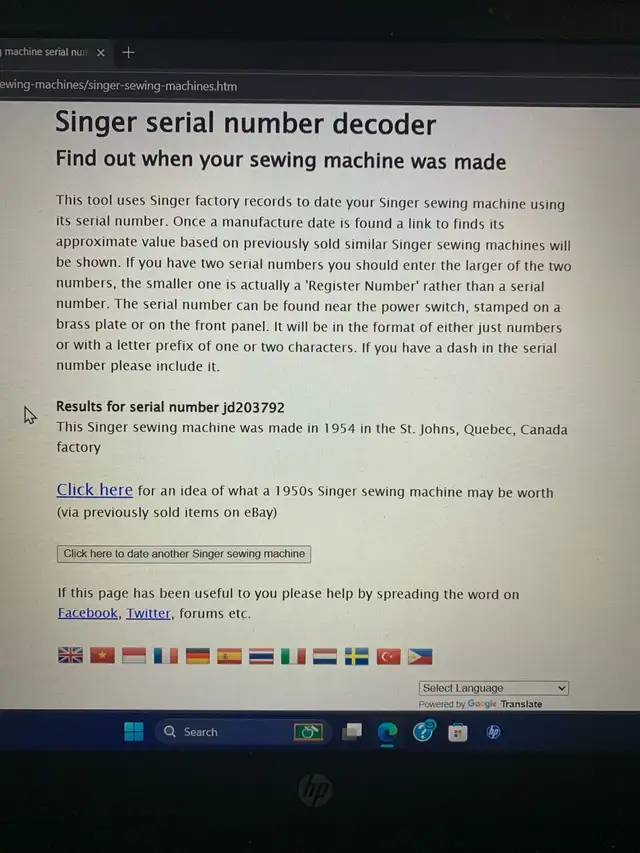Select the Spanish flag translation
This screenshot has height=853, width=640.
click(230, 656)
